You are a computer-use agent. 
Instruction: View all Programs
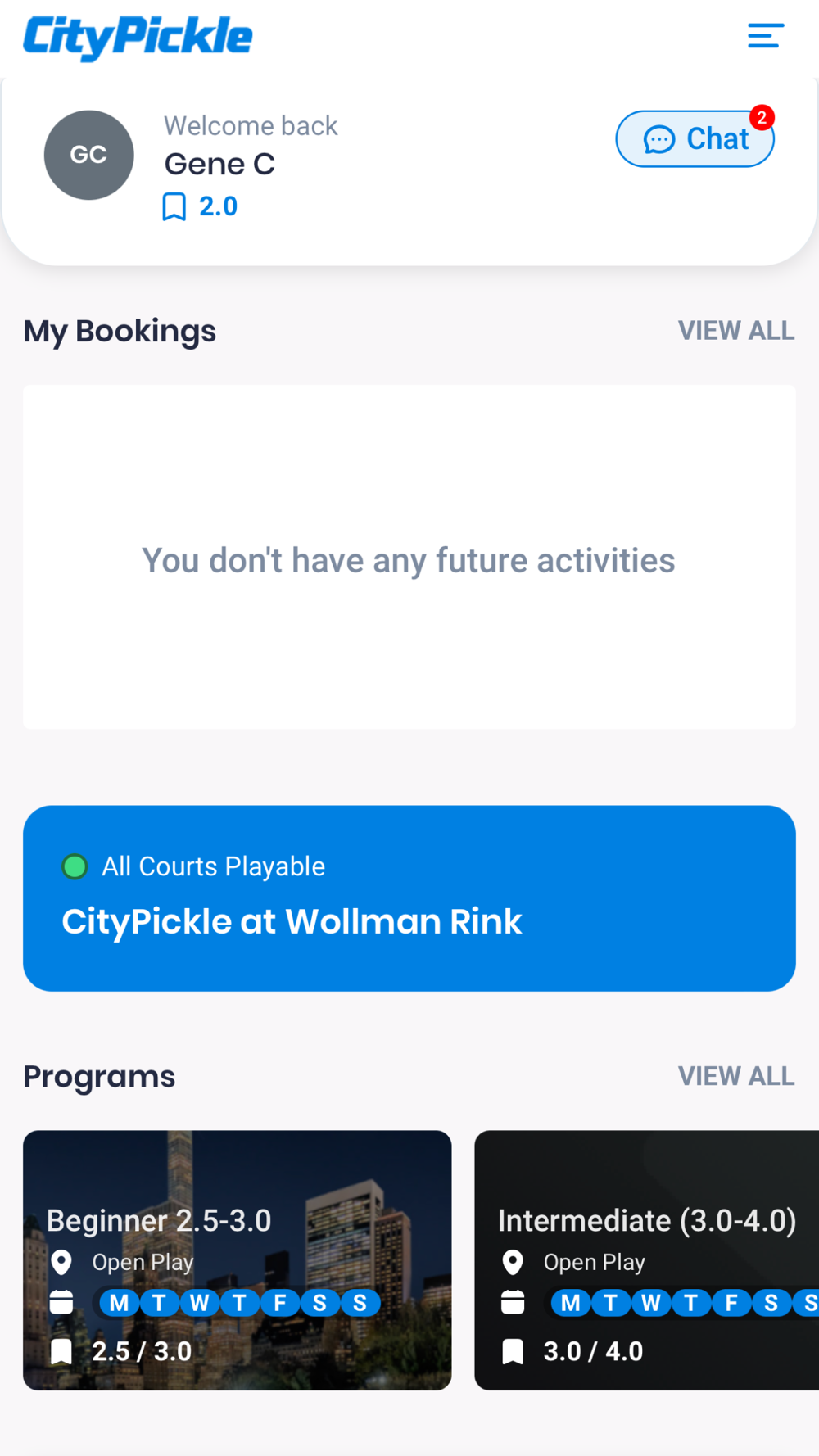735,1076
